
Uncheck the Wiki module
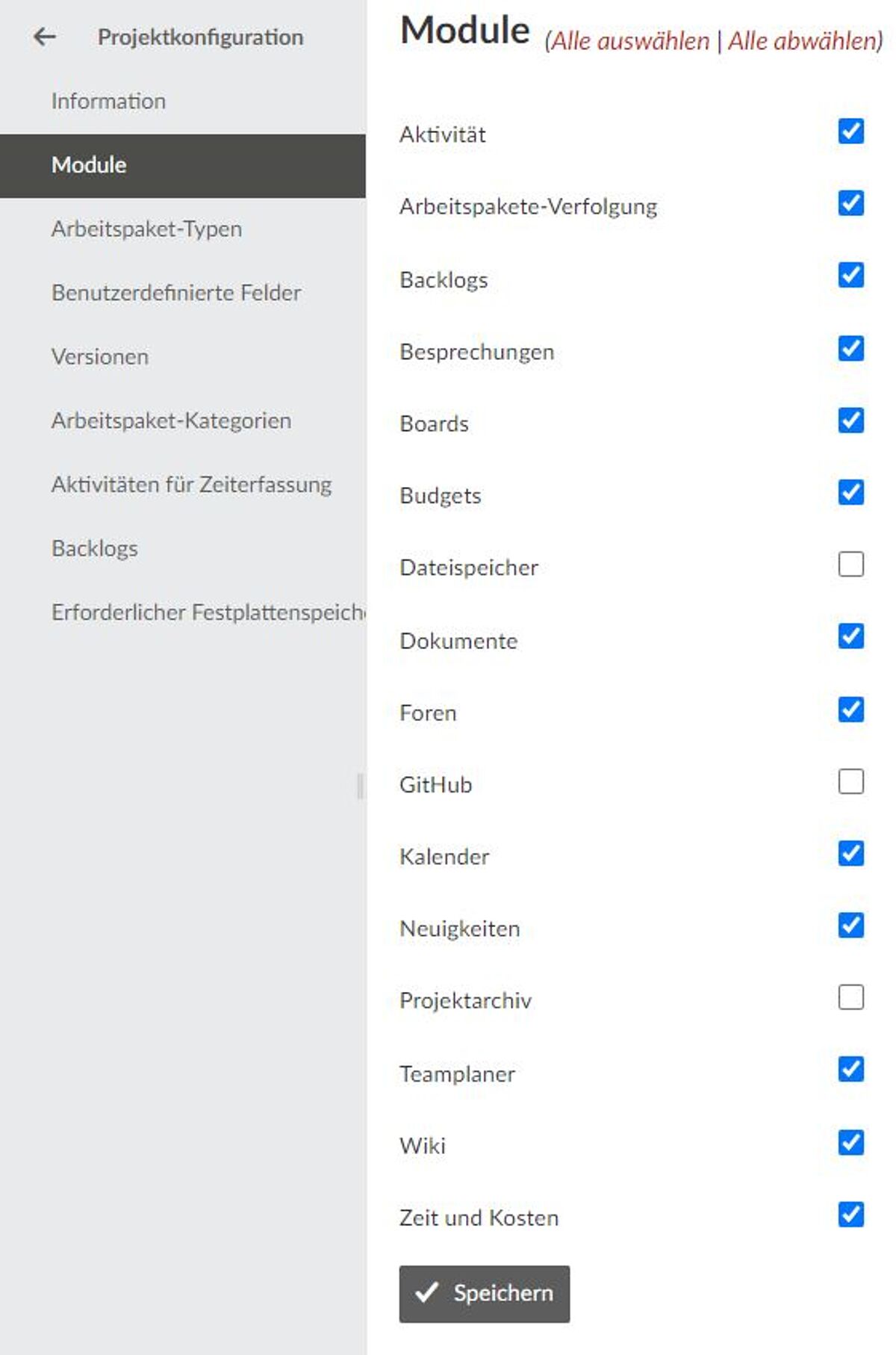pos(850,1142)
